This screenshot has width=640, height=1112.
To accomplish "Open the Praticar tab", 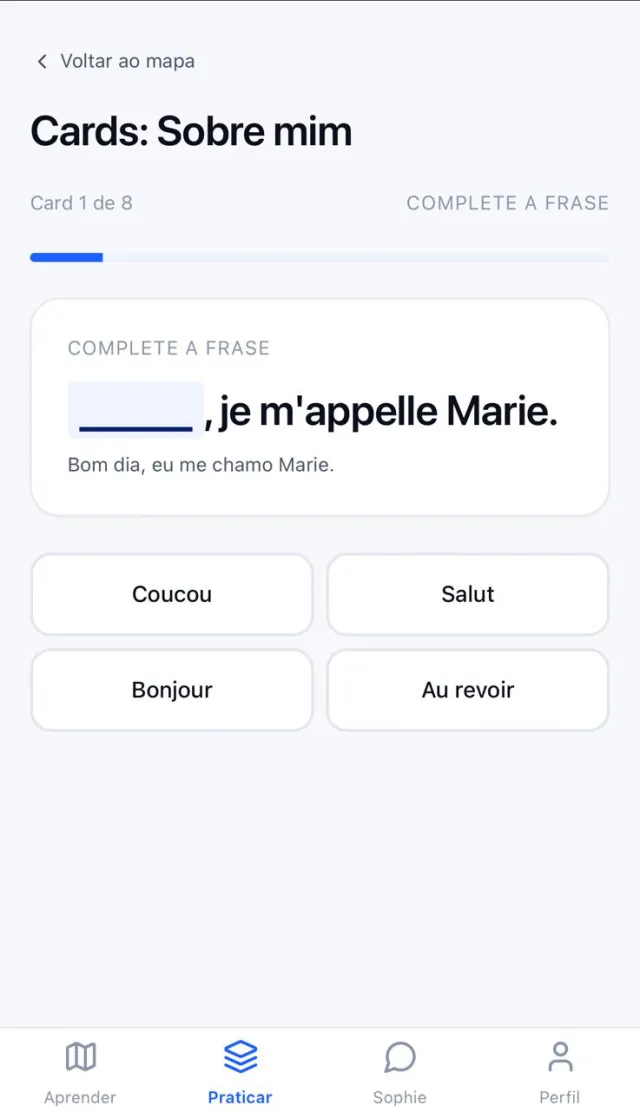I will pos(240,1072).
